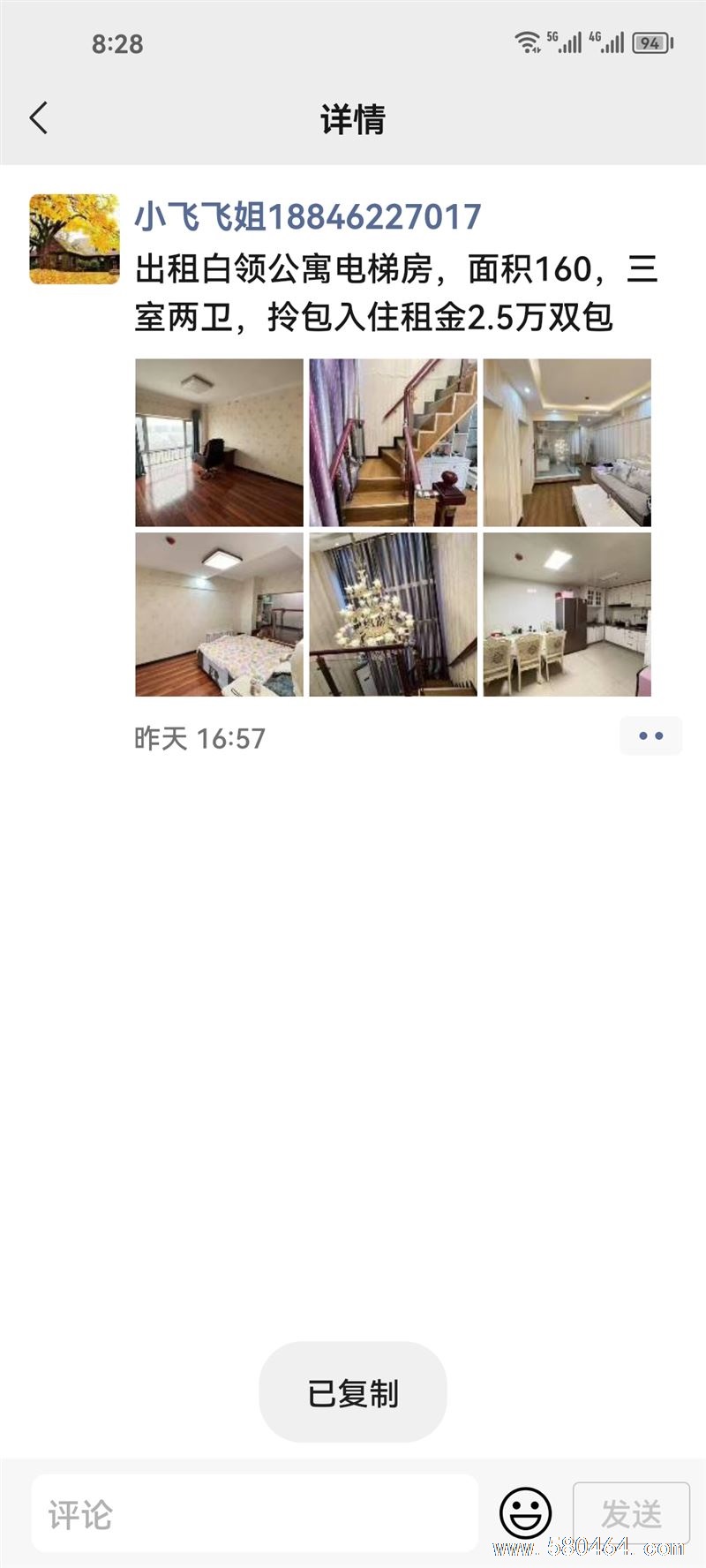Open the 小飞飞姐18846227017 username link
706x1568 pixels.
click(x=307, y=216)
